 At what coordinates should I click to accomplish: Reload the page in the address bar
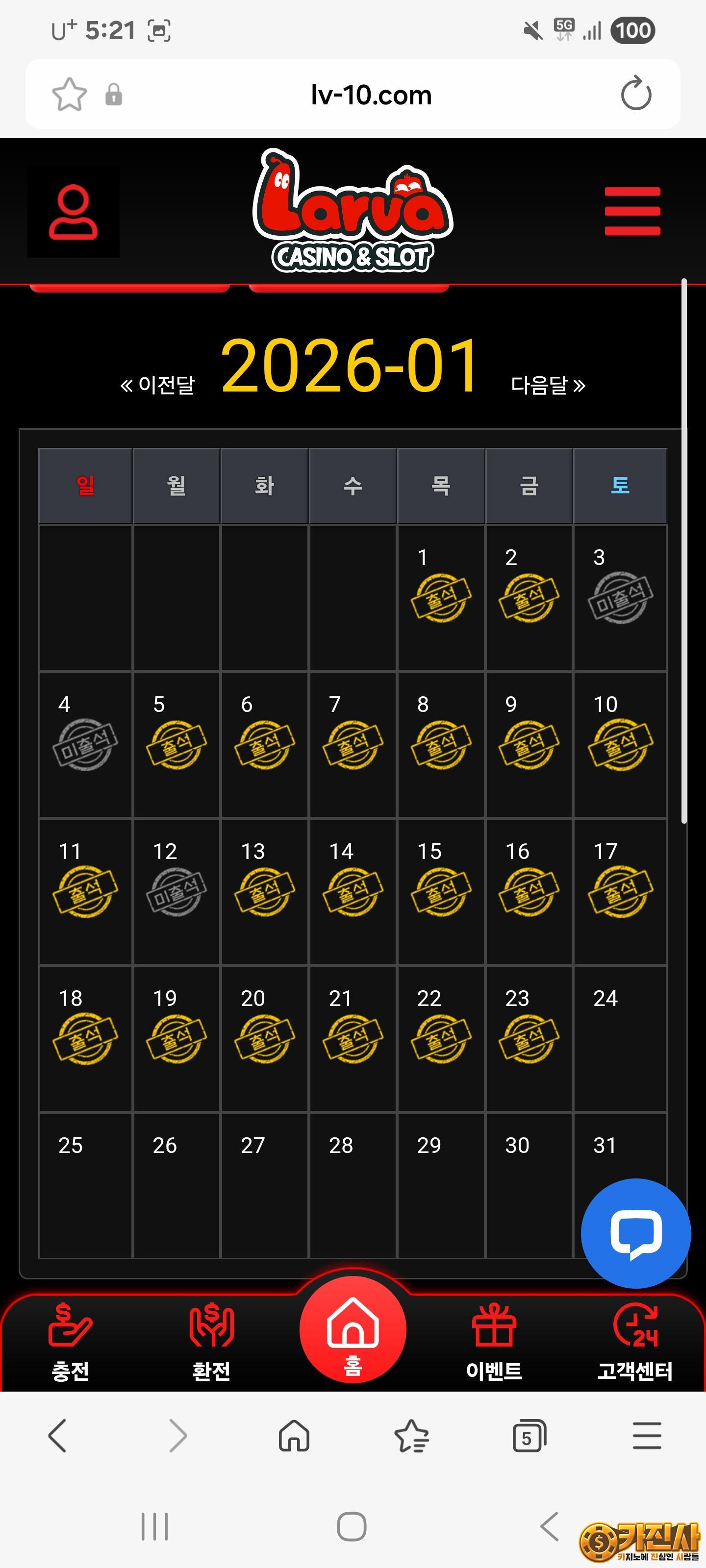pyautogui.click(x=635, y=95)
